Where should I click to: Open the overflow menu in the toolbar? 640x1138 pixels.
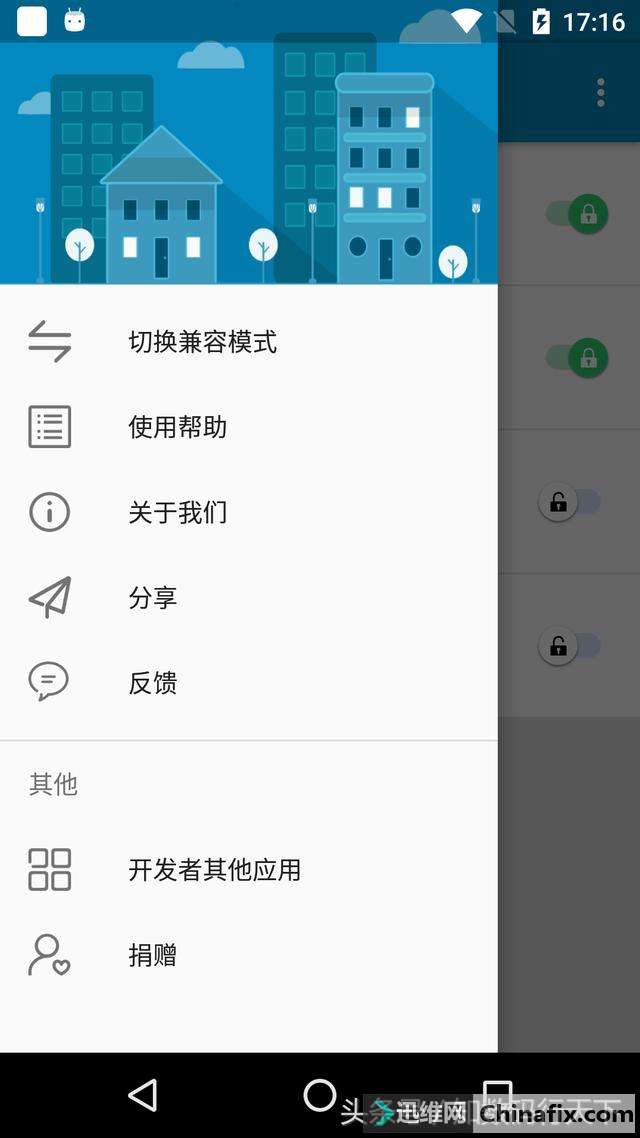[600, 92]
